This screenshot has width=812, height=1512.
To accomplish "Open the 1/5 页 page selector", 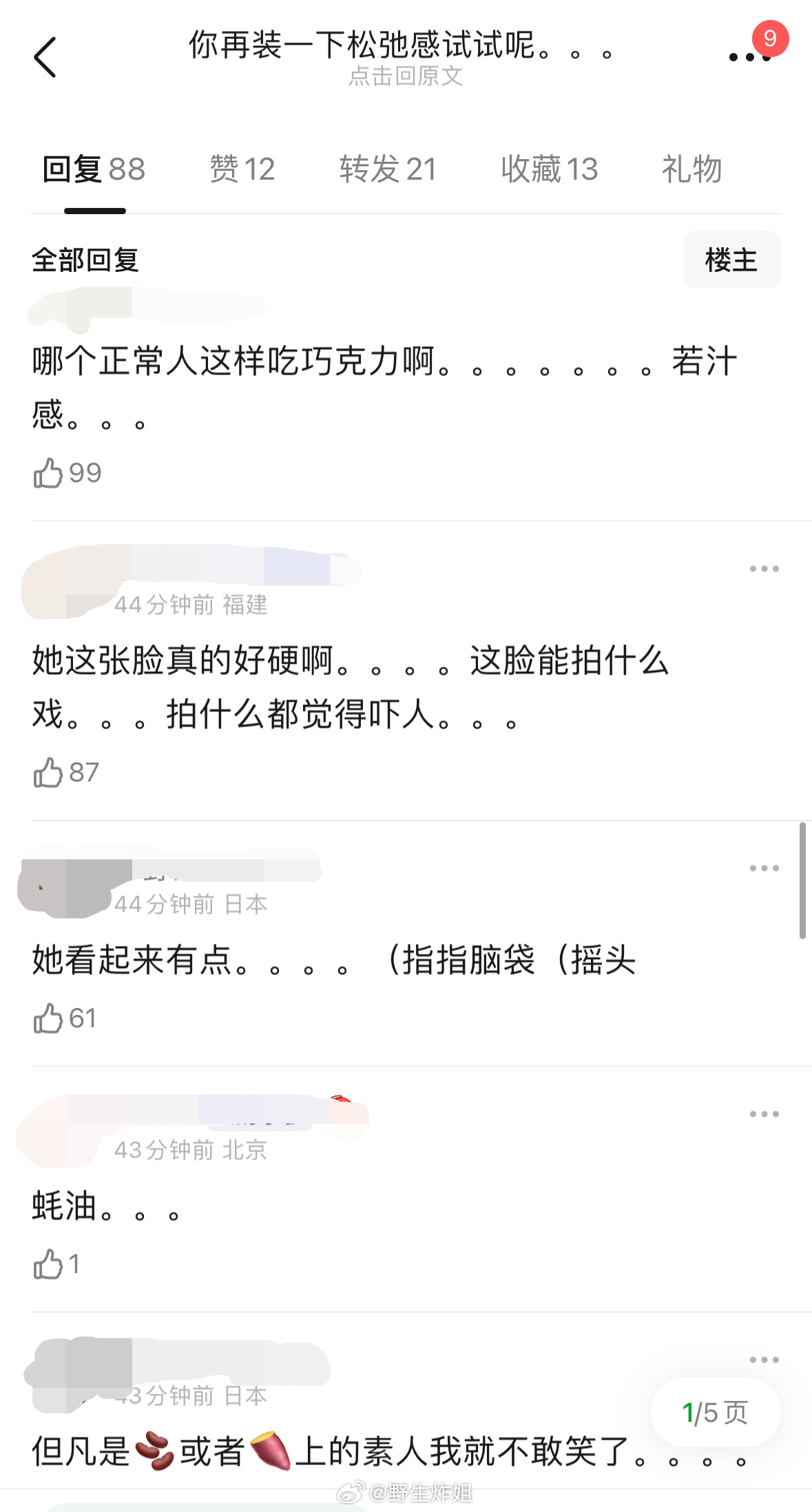I will click(715, 1413).
